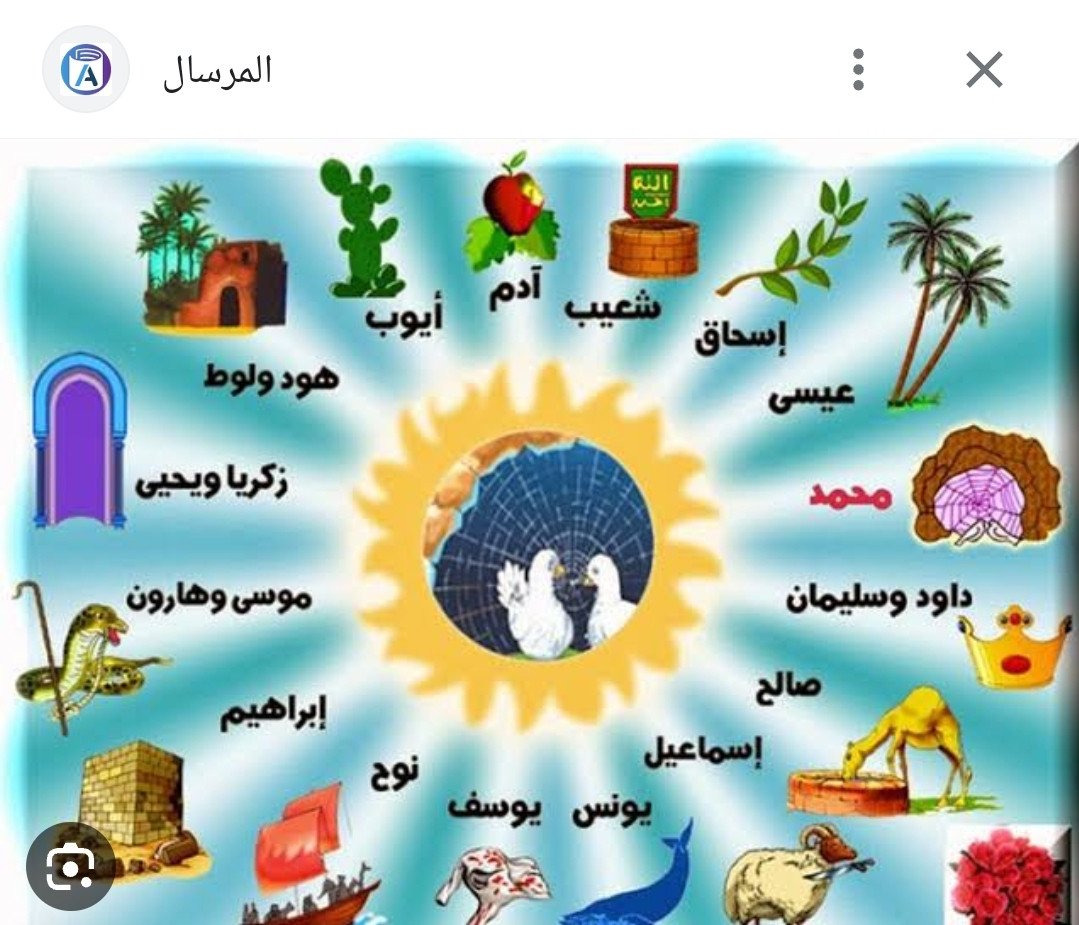Open the three-dot overflow menu
The image size is (1079, 925).
(x=858, y=71)
